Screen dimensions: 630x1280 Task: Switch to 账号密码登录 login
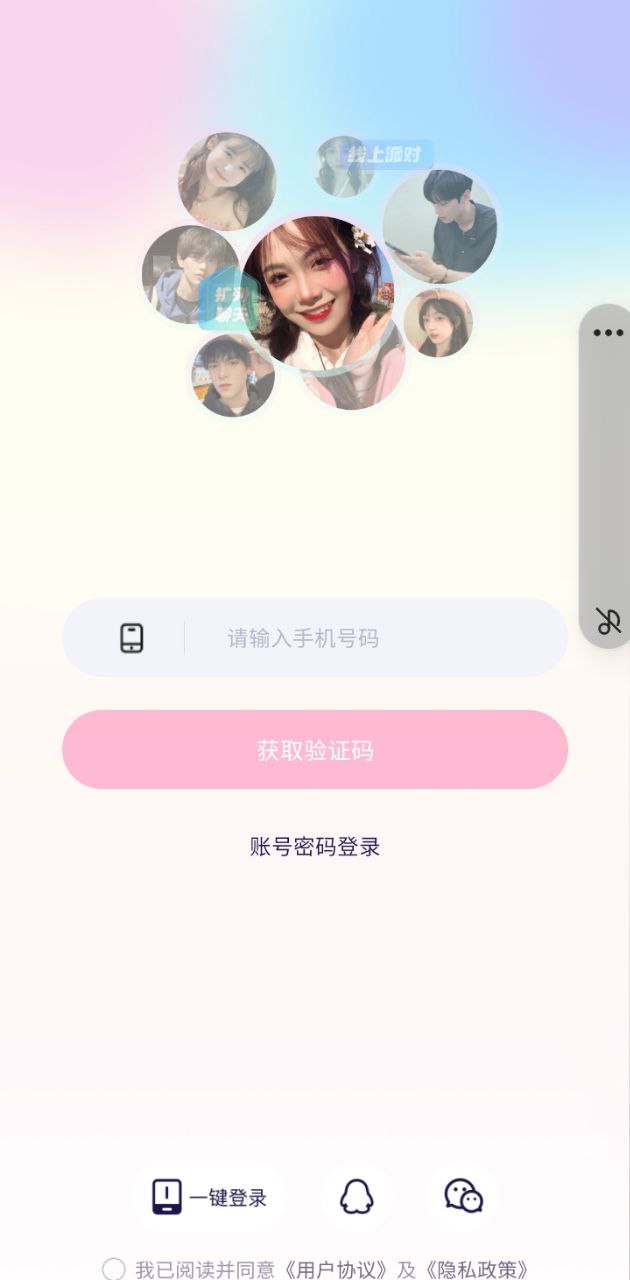point(315,847)
